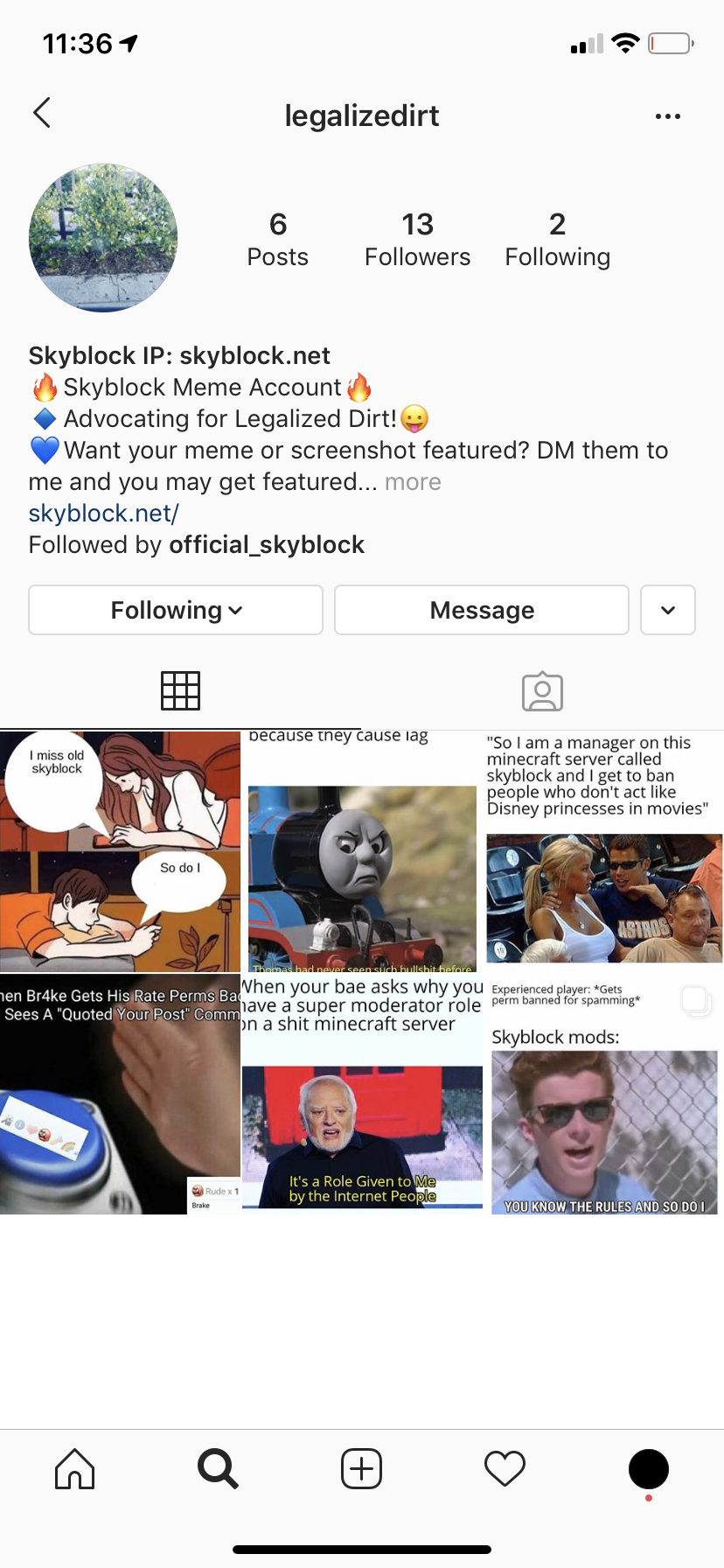This screenshot has width=724, height=1568.
Task: Create a new post with plus icon
Action: 361,1468
